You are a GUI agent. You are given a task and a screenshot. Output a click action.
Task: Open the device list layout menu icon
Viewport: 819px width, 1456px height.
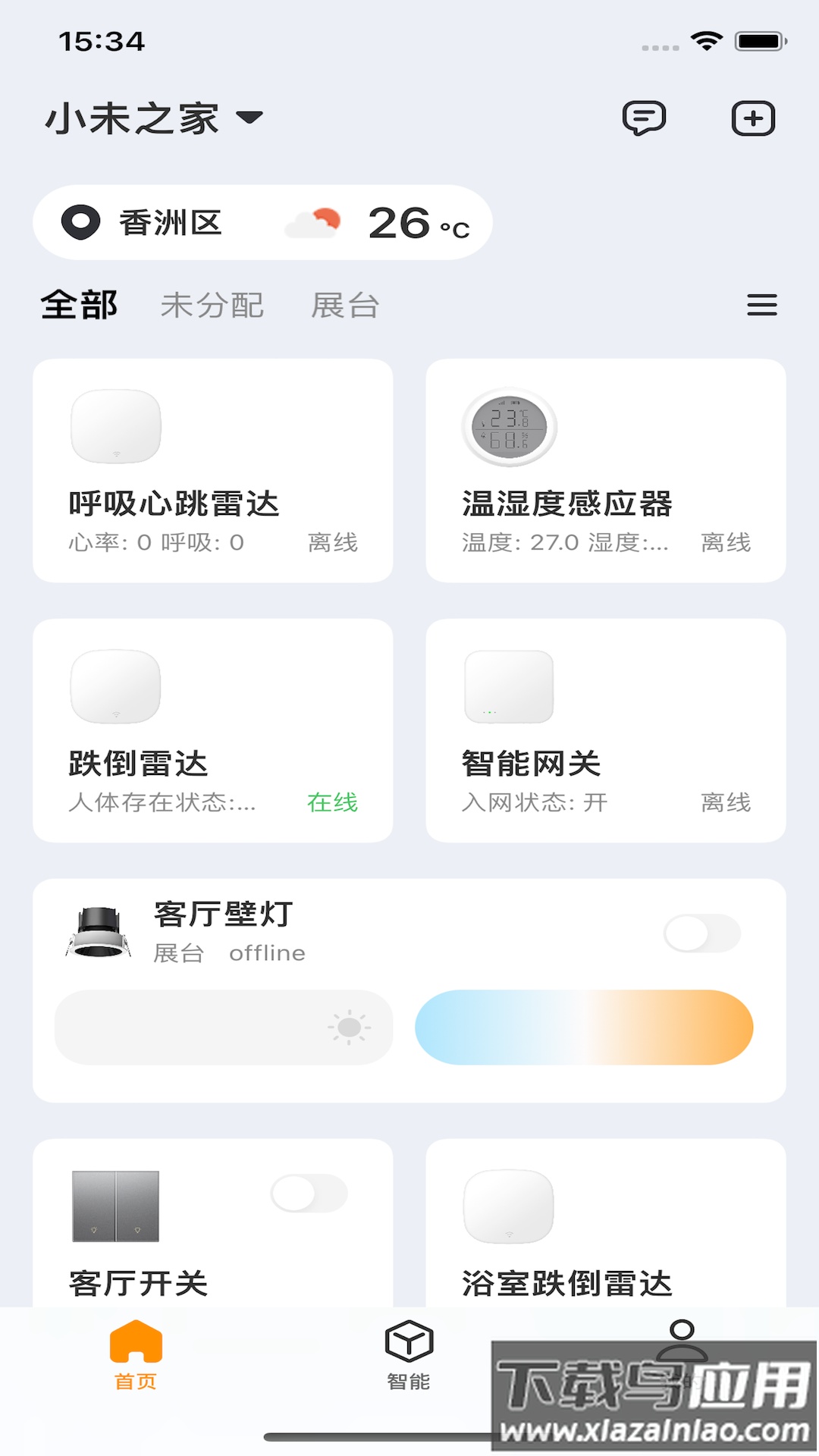761,305
